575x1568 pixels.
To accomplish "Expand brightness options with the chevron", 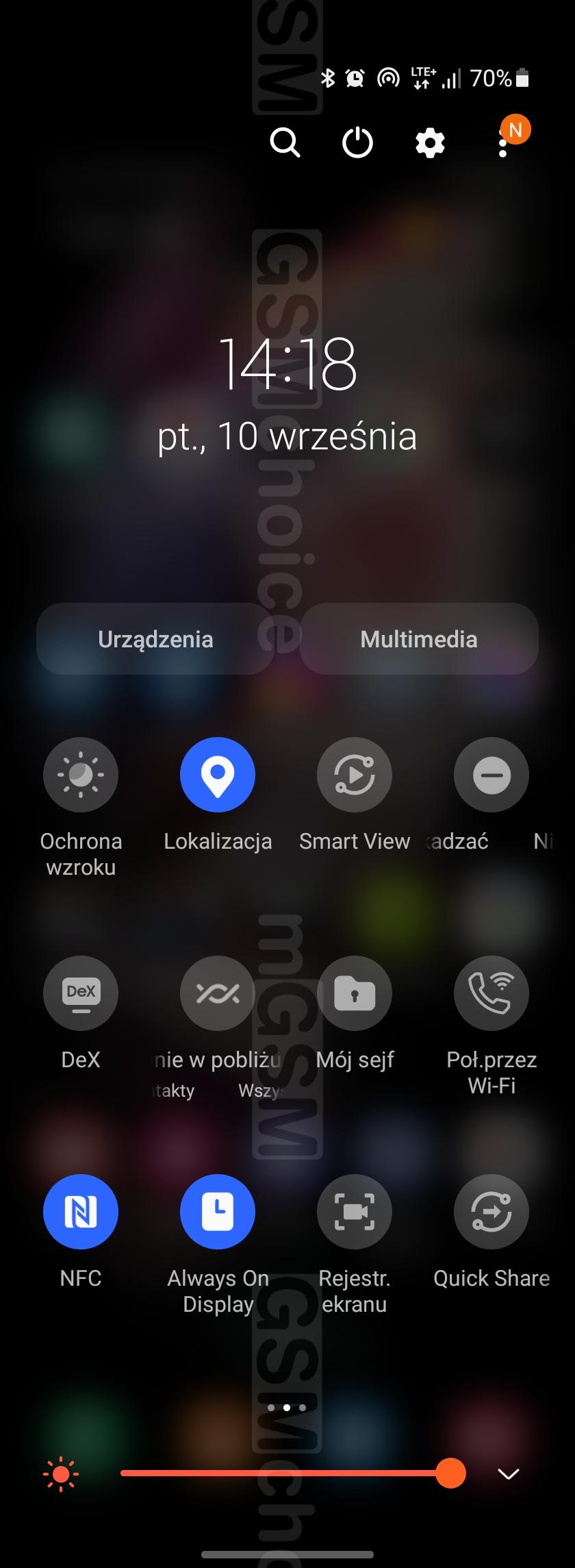I will click(x=508, y=1473).
